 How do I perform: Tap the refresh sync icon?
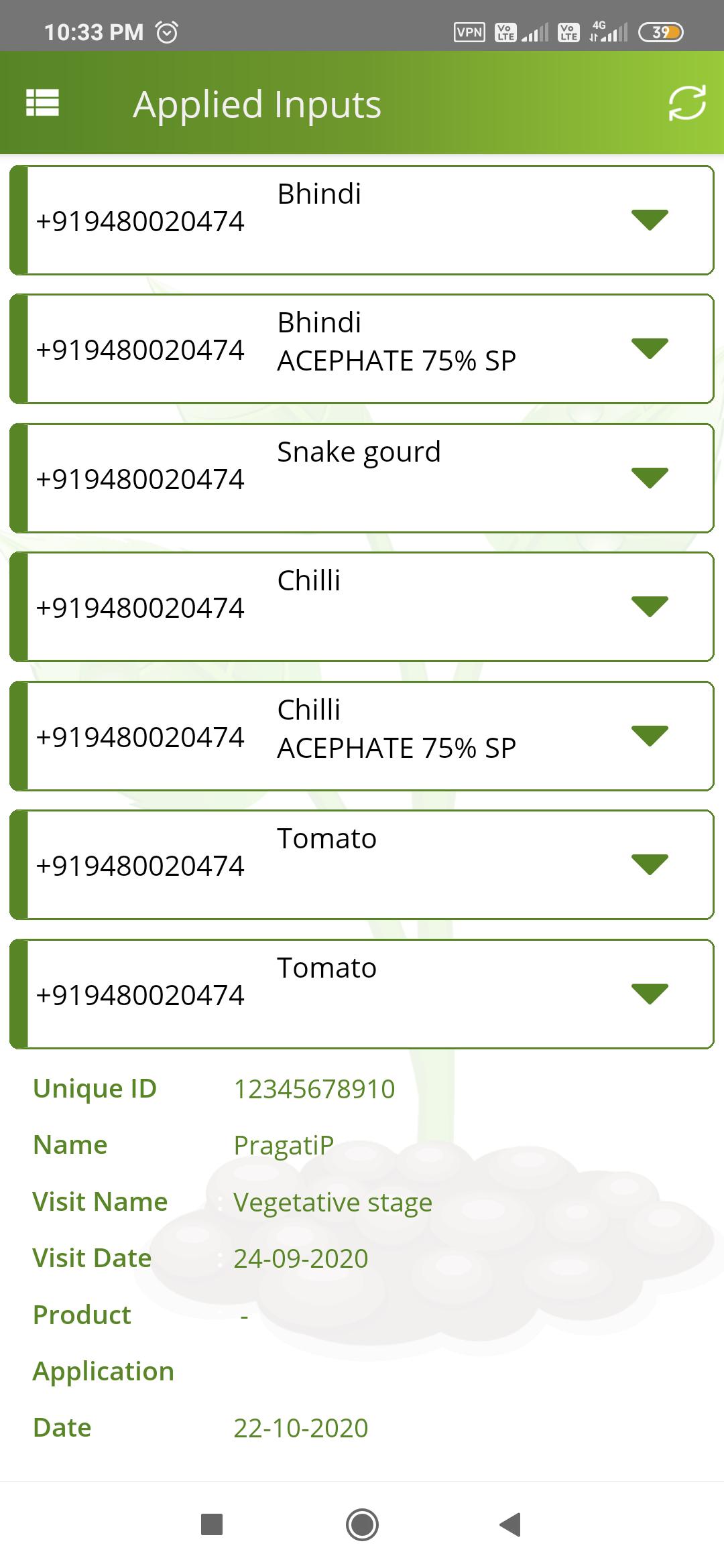point(687,103)
